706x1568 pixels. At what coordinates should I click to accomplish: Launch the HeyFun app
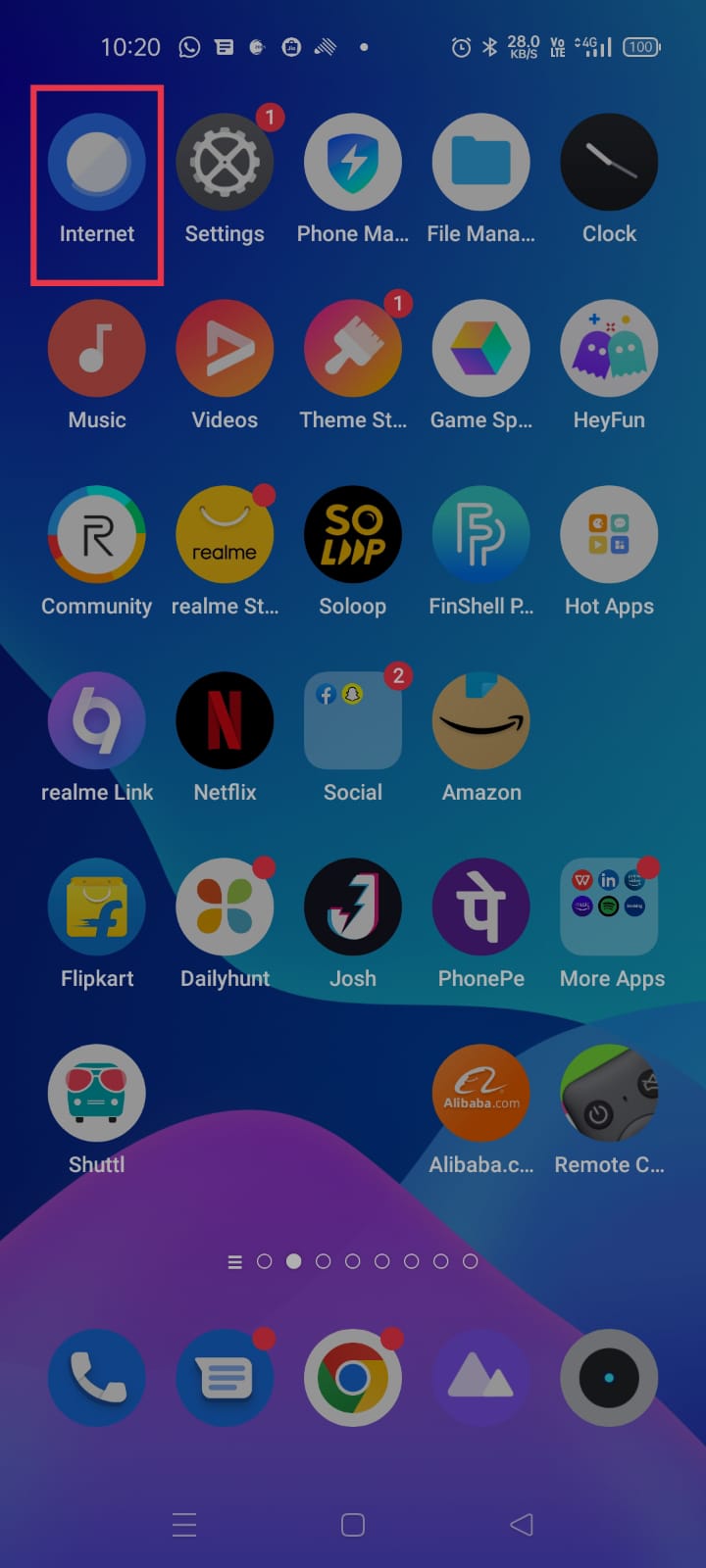click(609, 349)
